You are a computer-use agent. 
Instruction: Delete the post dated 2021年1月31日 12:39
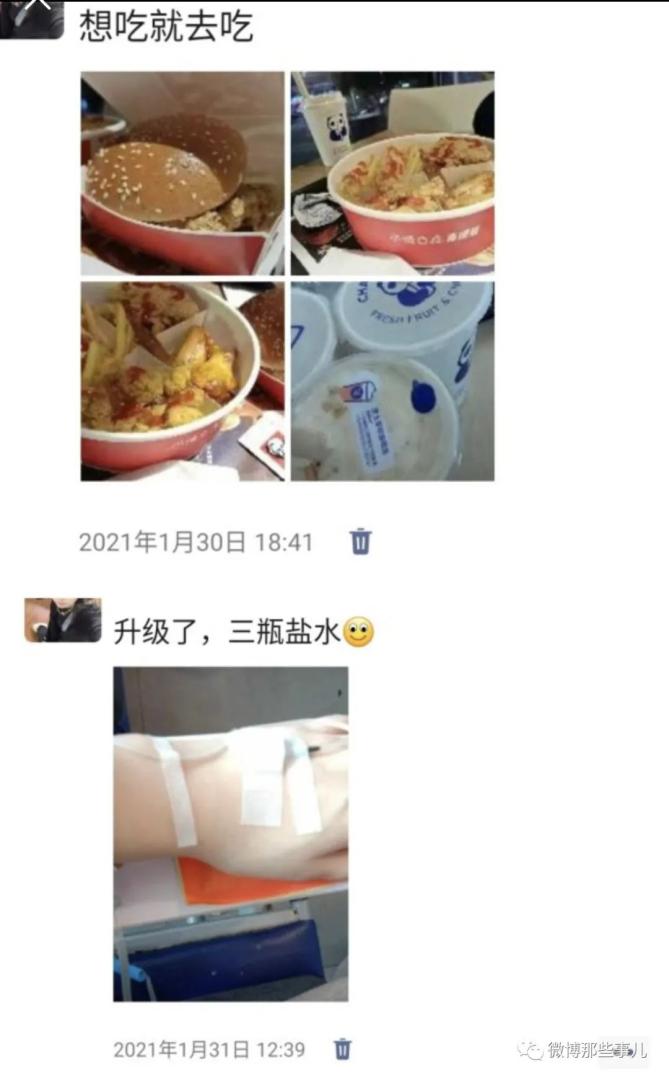342,1049
